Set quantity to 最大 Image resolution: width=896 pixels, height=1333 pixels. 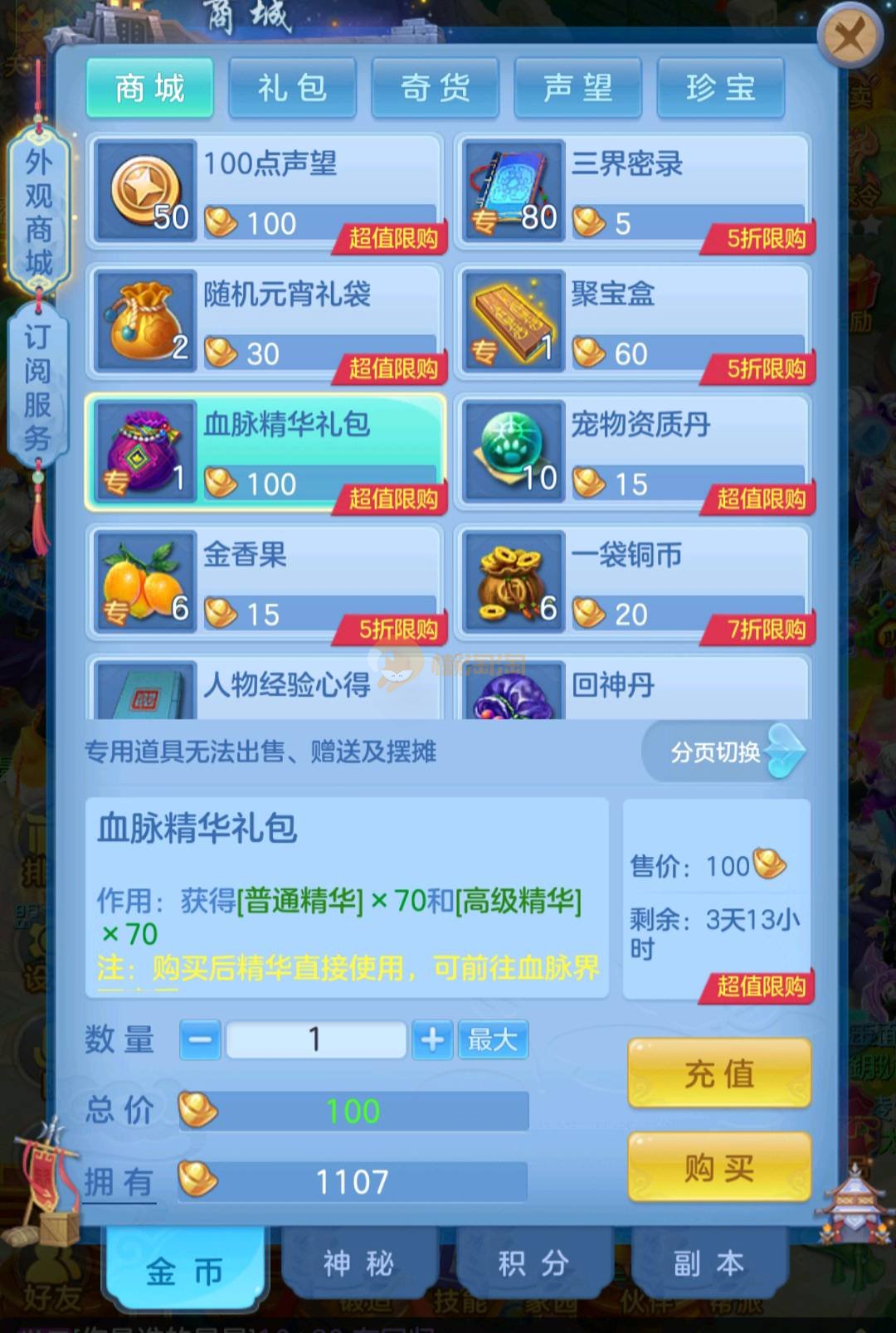click(492, 1039)
